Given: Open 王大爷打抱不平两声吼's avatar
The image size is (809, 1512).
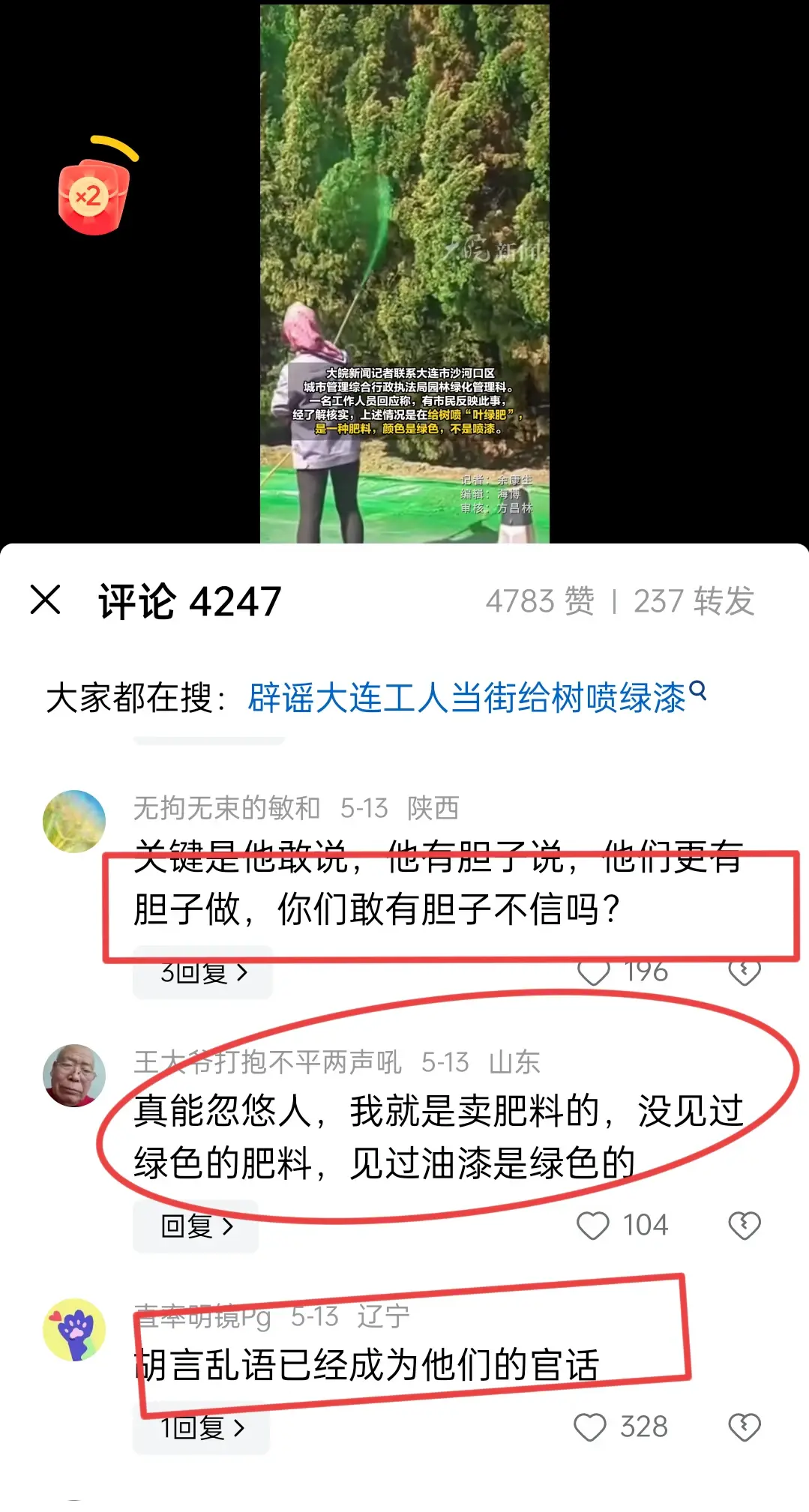Looking at the screenshot, I should 73,1076.
